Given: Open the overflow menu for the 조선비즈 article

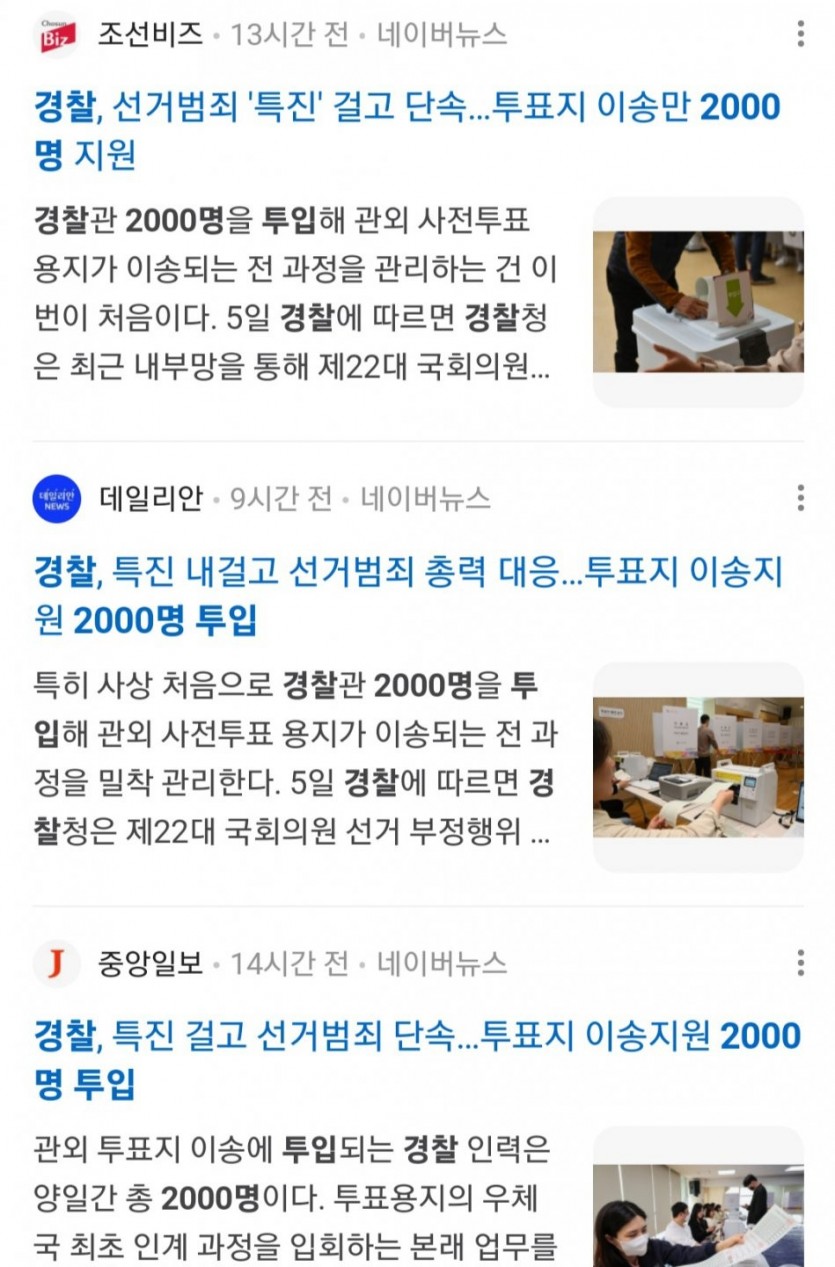Looking at the screenshot, I should (x=800, y=34).
